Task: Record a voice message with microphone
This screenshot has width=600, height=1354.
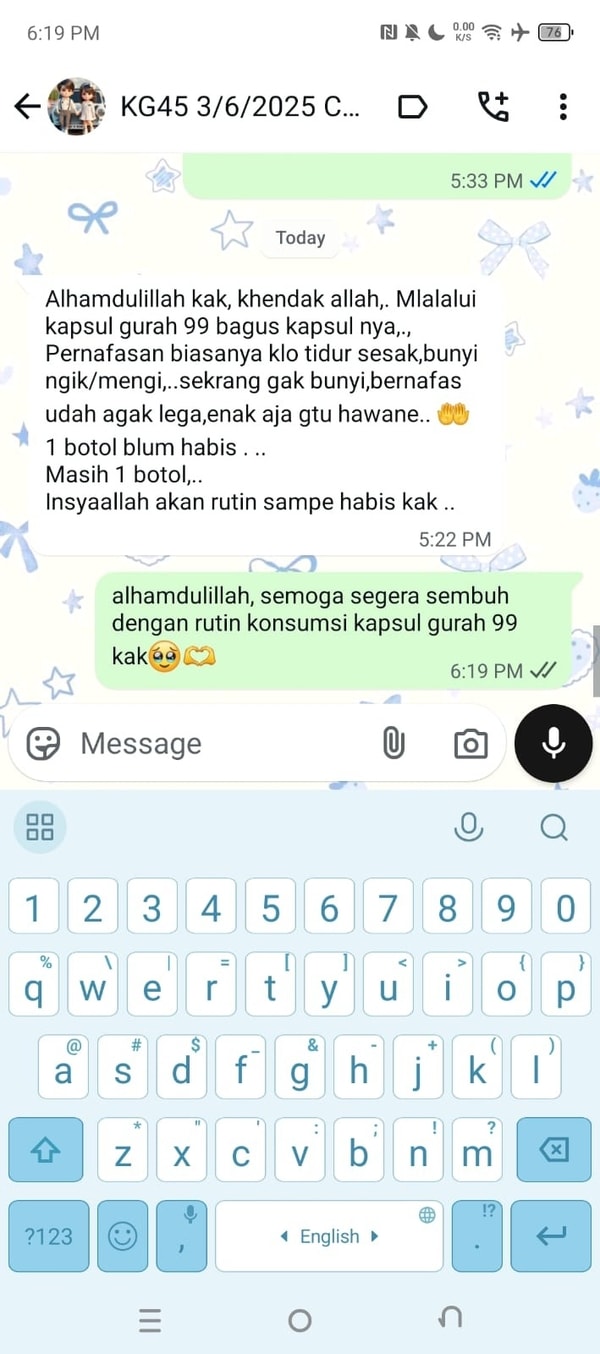Action: [553, 743]
